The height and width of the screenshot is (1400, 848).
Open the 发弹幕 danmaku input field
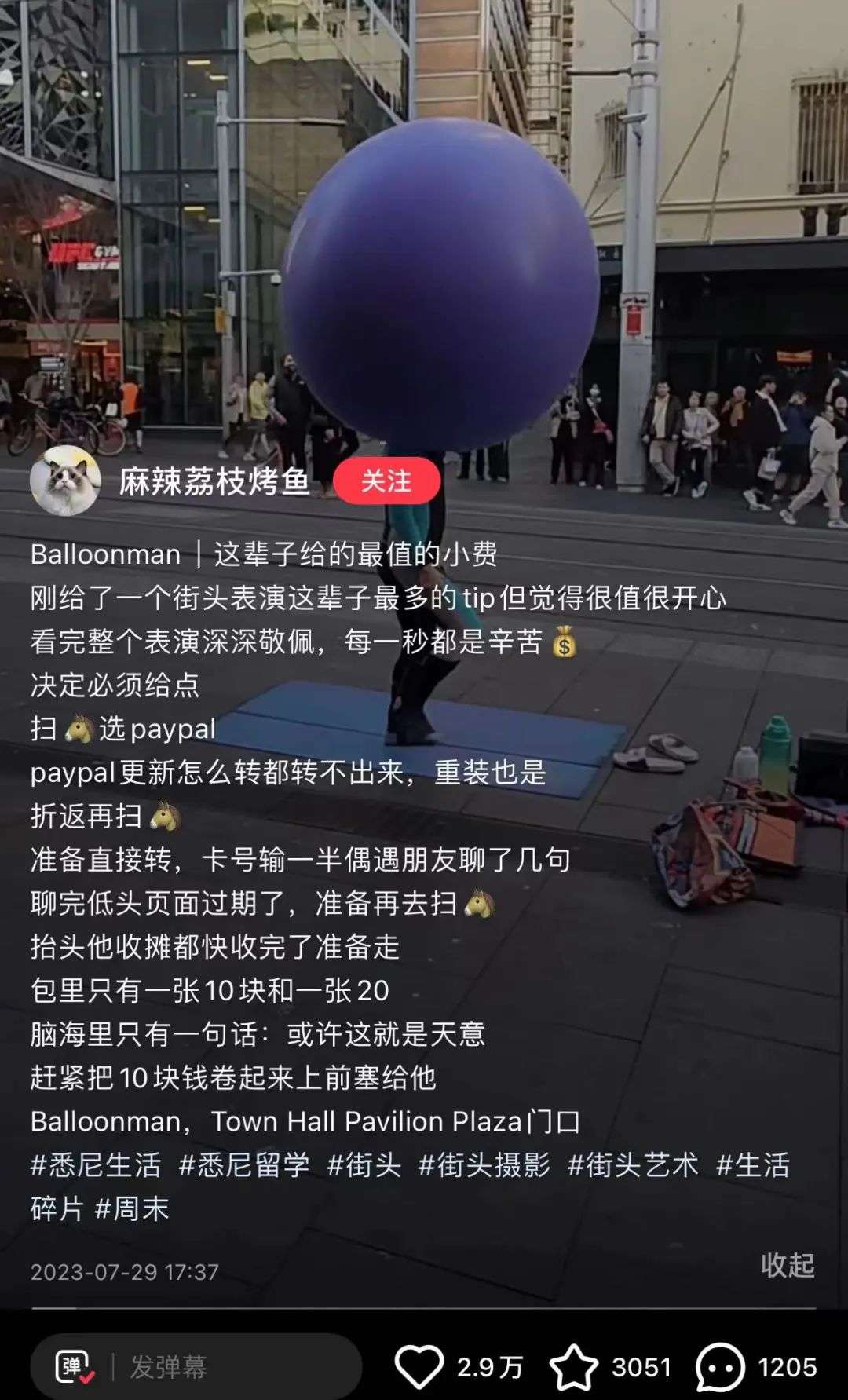[x=196, y=1367]
